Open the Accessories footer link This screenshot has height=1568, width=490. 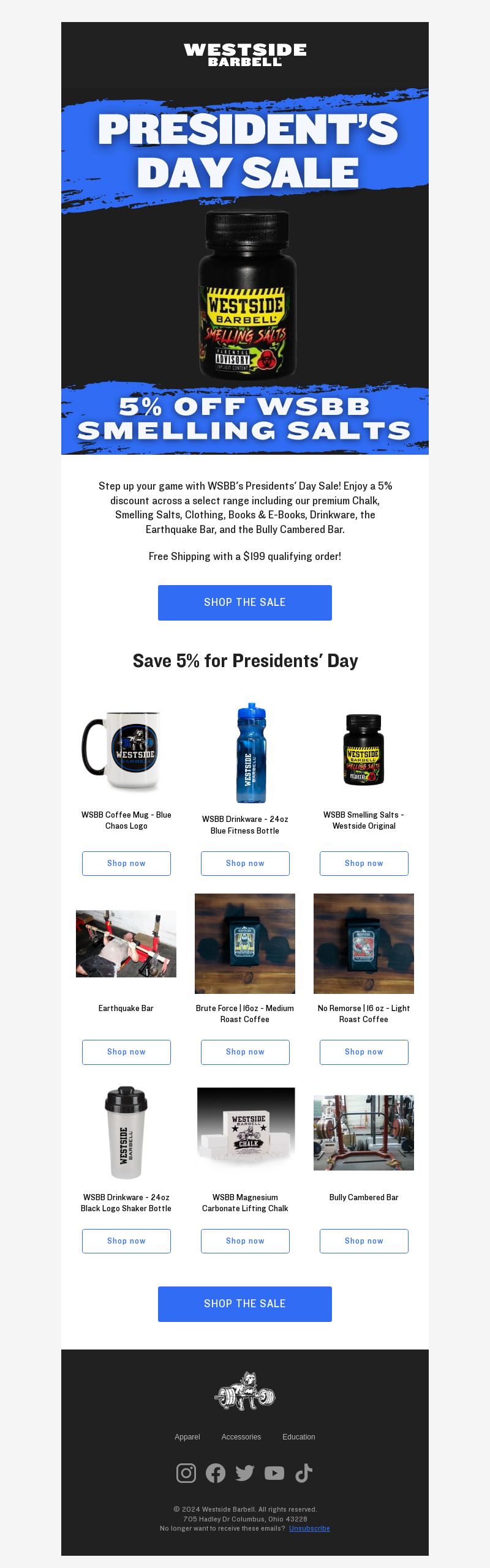(241, 1436)
